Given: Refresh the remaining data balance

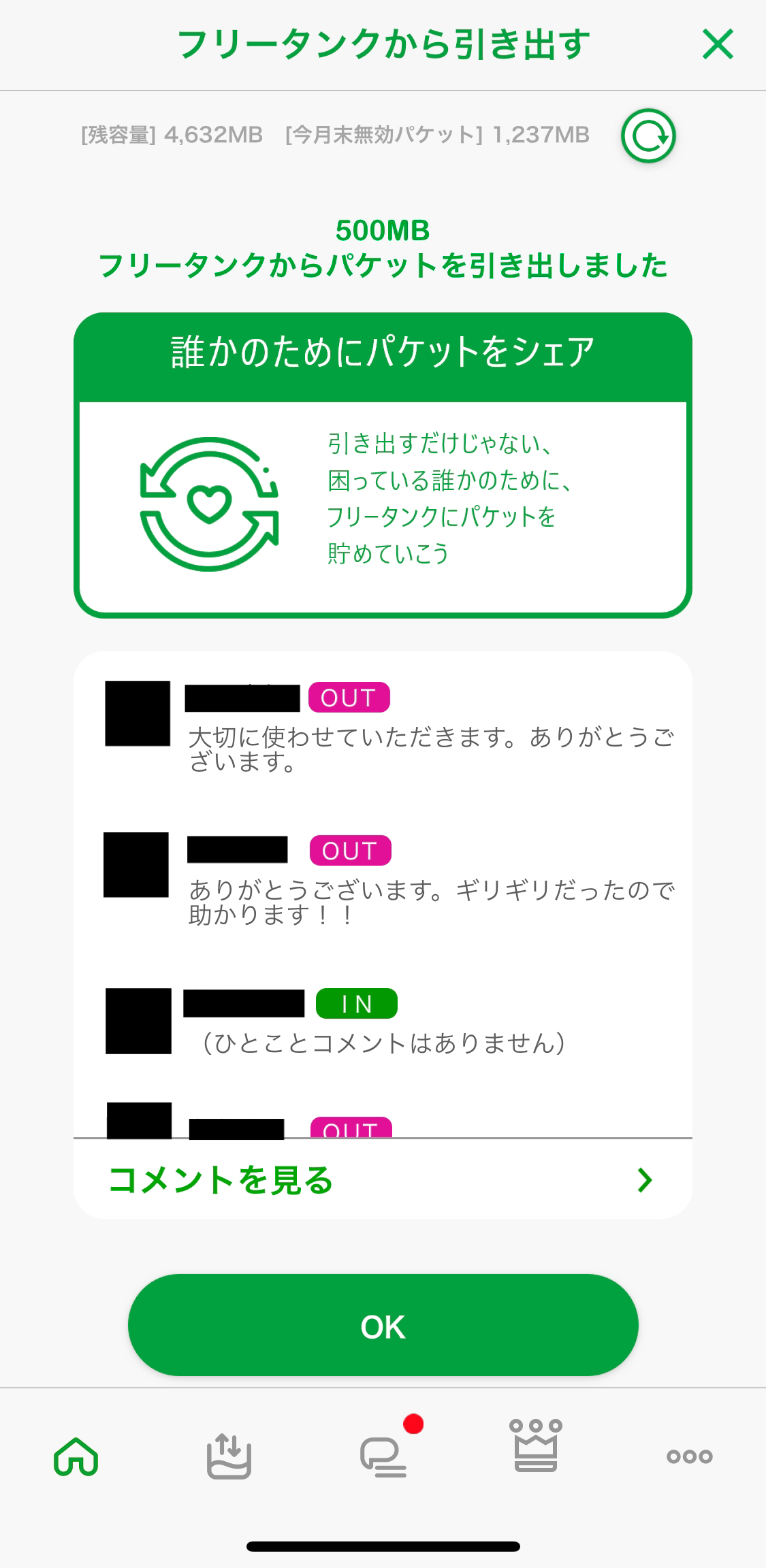Looking at the screenshot, I should 648,136.
